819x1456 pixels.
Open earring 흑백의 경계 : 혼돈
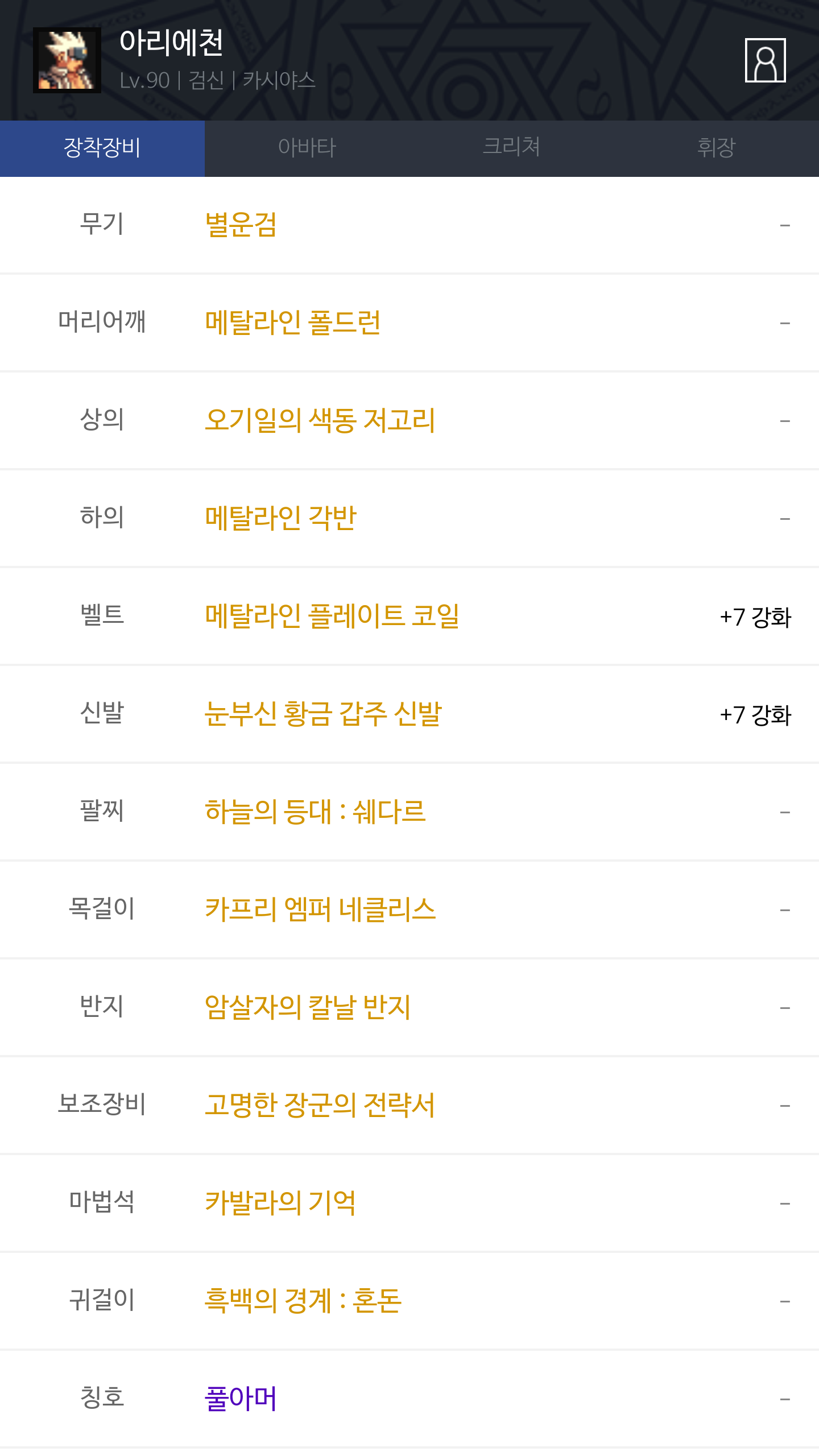303,1301
